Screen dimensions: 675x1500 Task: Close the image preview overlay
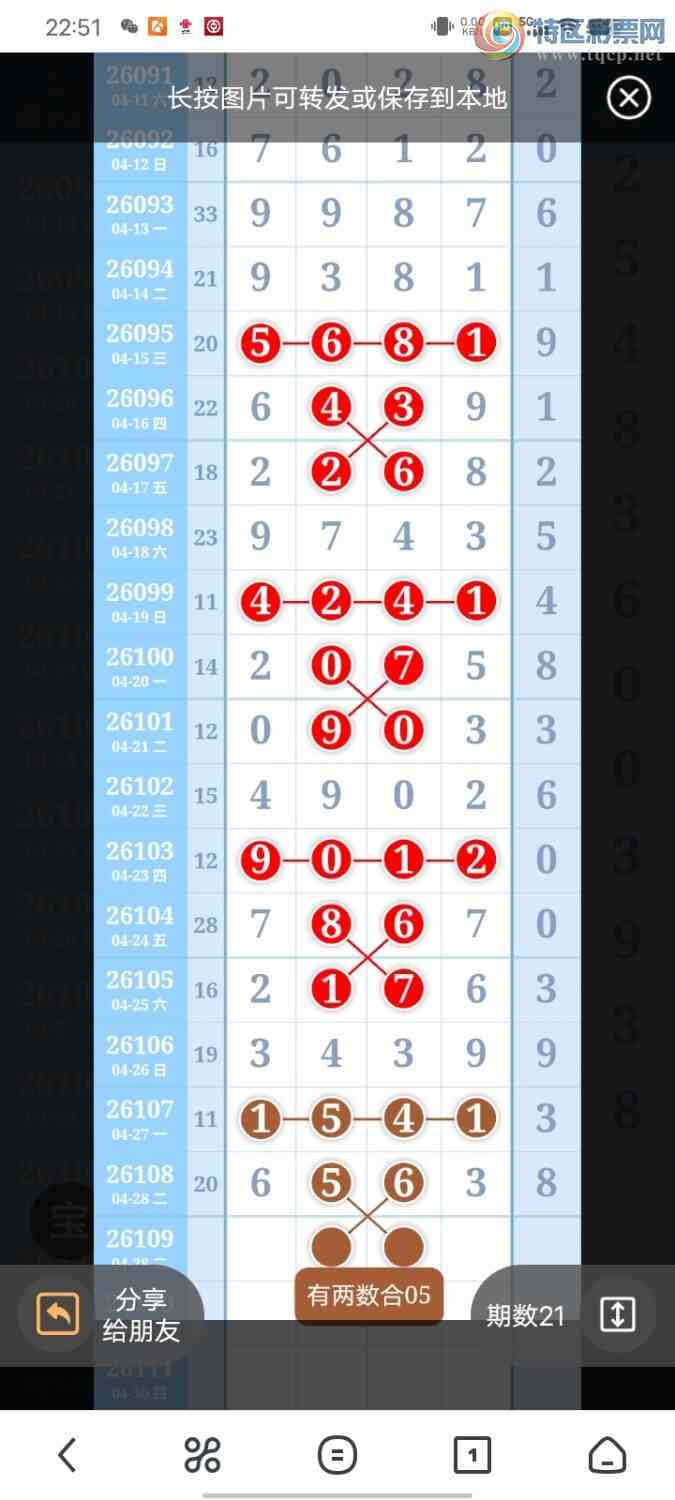pyautogui.click(x=629, y=98)
